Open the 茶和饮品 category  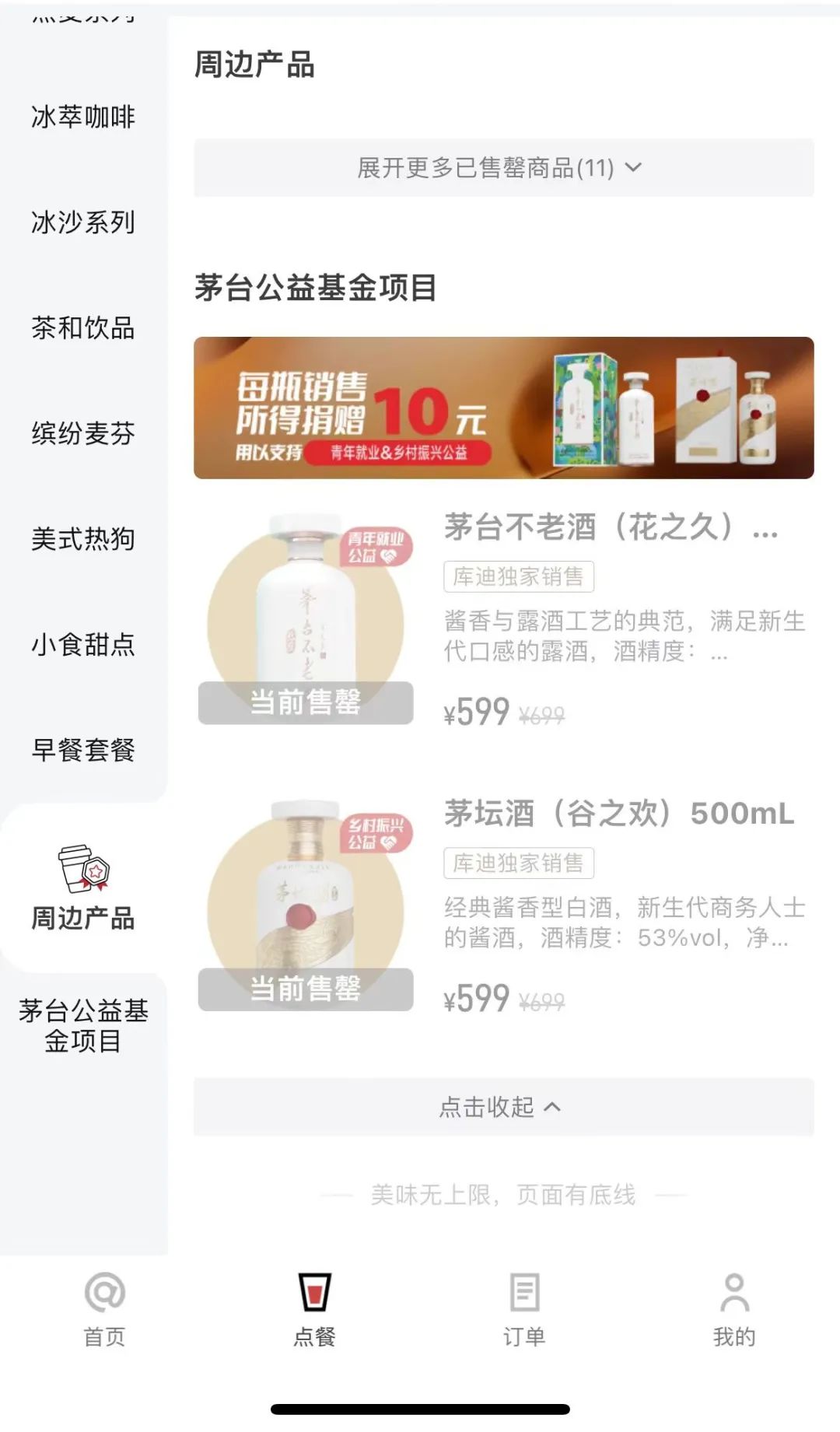coord(83,327)
